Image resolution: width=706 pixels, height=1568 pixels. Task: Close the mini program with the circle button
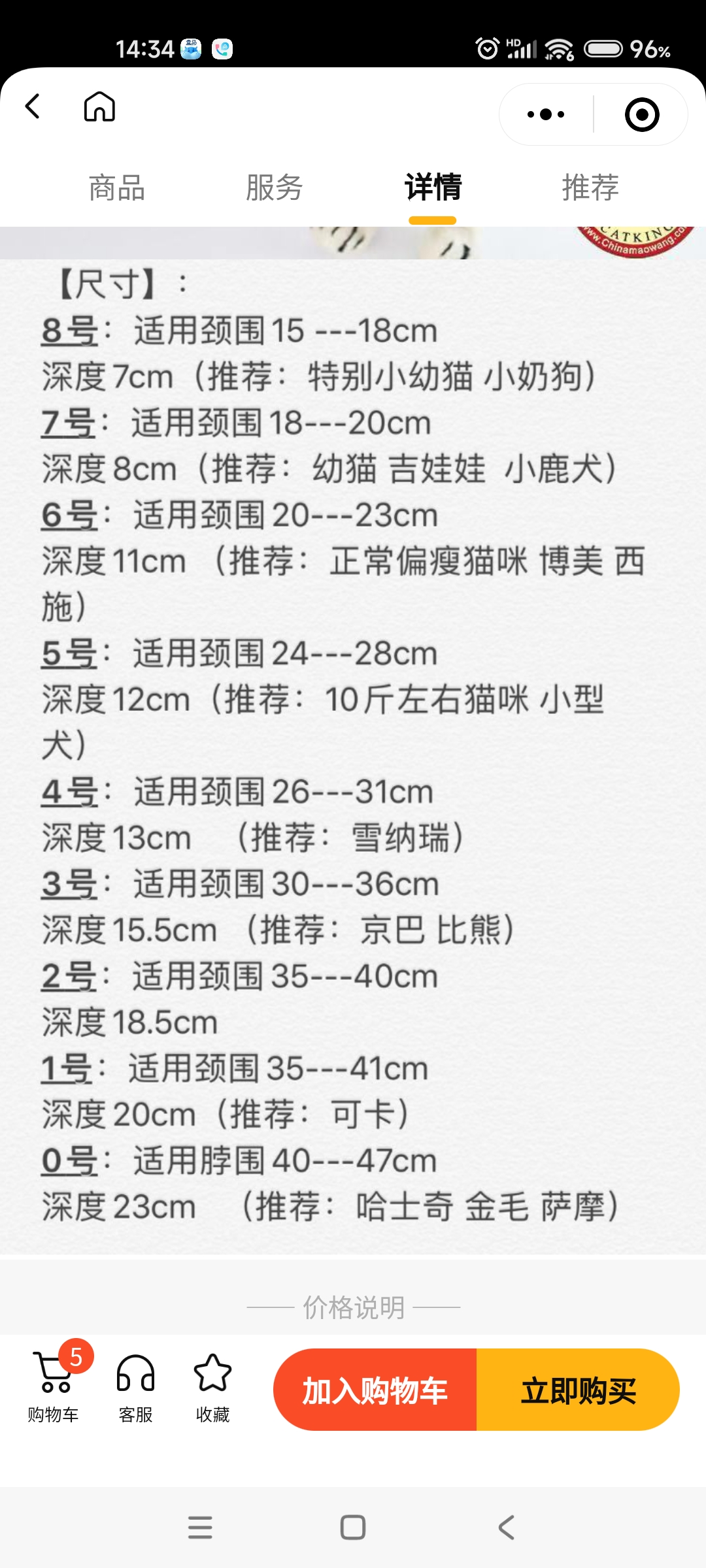[642, 114]
